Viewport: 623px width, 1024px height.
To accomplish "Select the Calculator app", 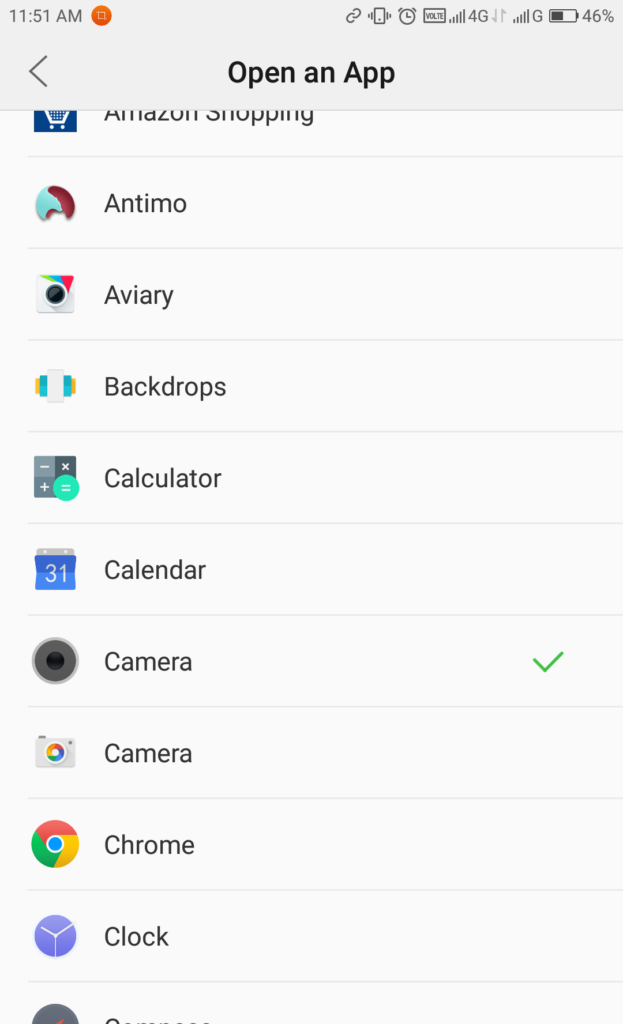I will (312, 478).
